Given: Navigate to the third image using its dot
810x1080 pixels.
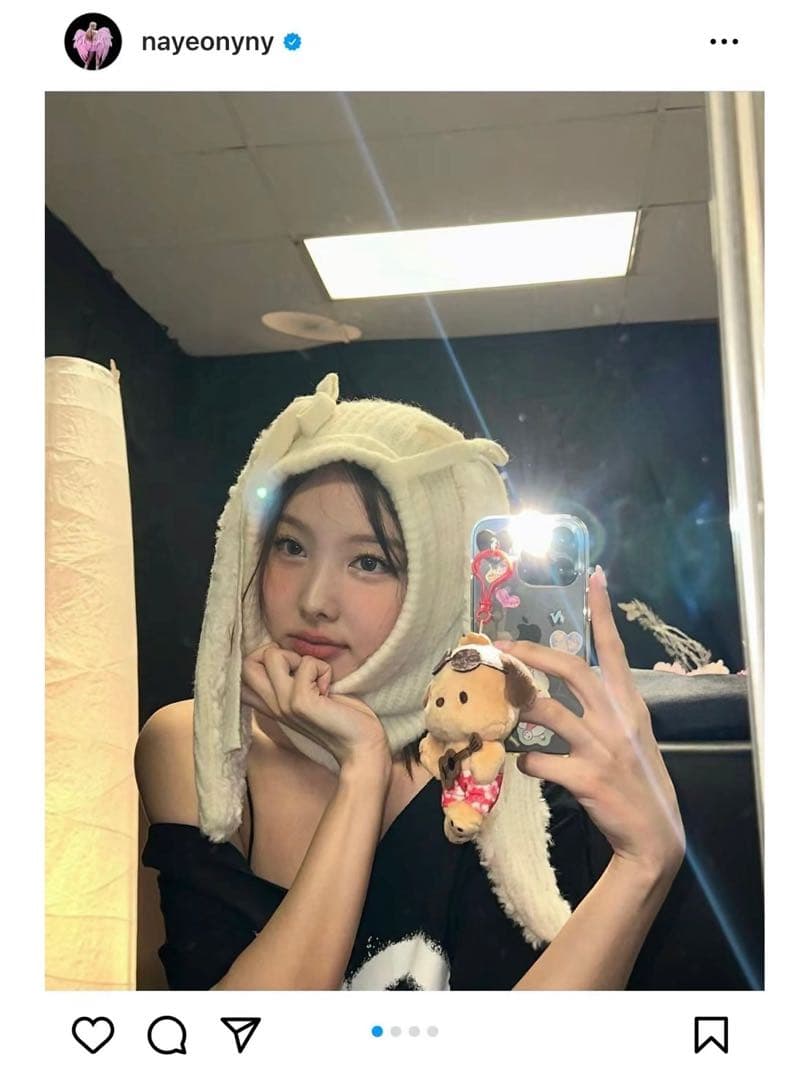Looking at the screenshot, I should pyautogui.click(x=414, y=1030).
